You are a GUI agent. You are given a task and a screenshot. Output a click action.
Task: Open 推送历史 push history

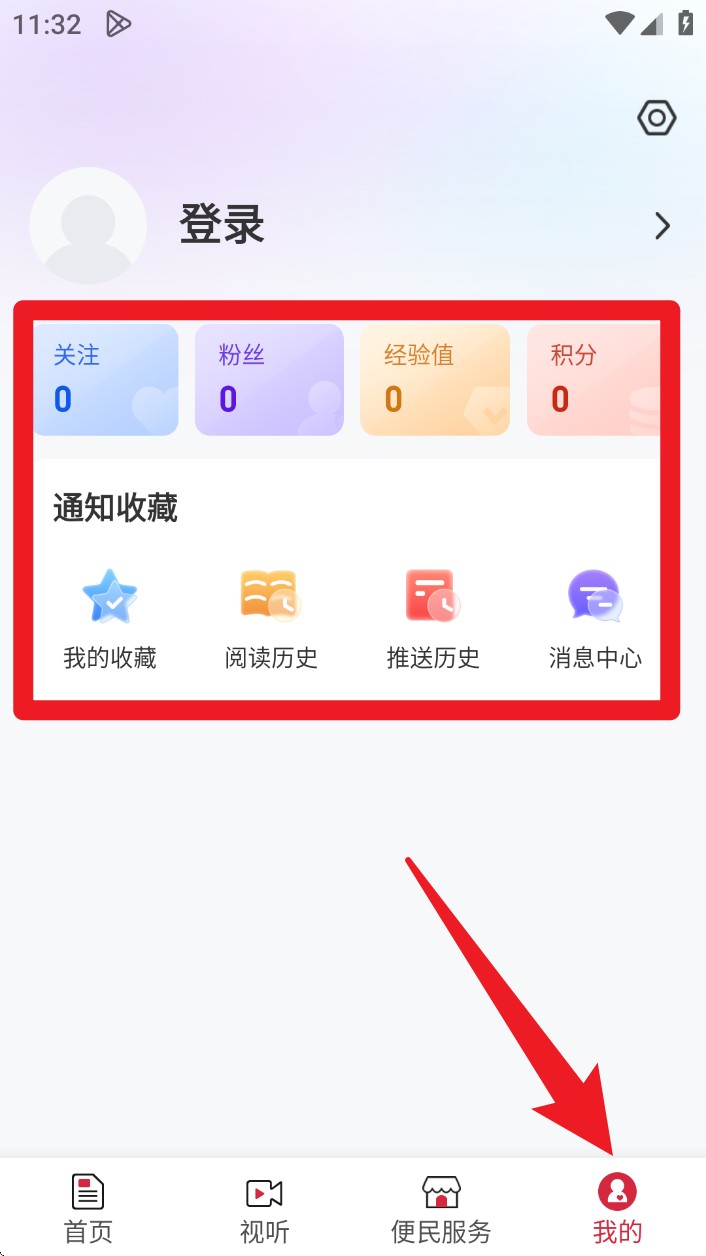point(433,617)
